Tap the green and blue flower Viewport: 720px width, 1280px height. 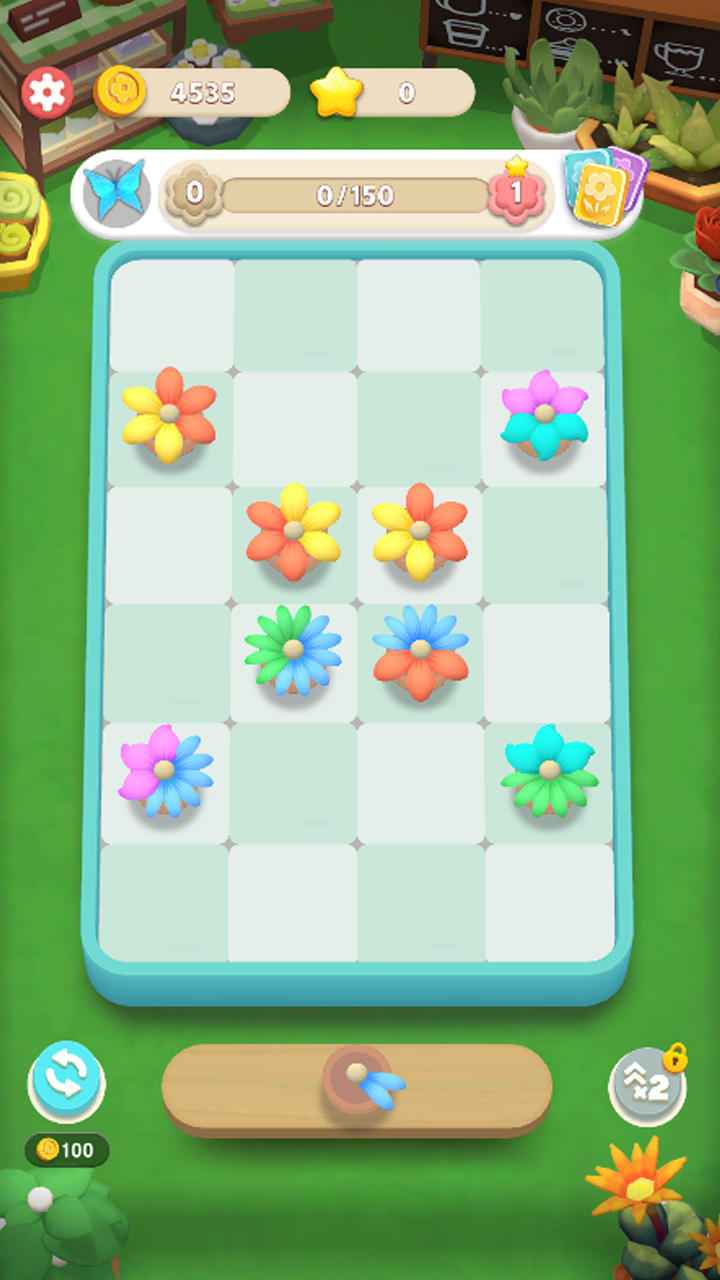coord(293,650)
